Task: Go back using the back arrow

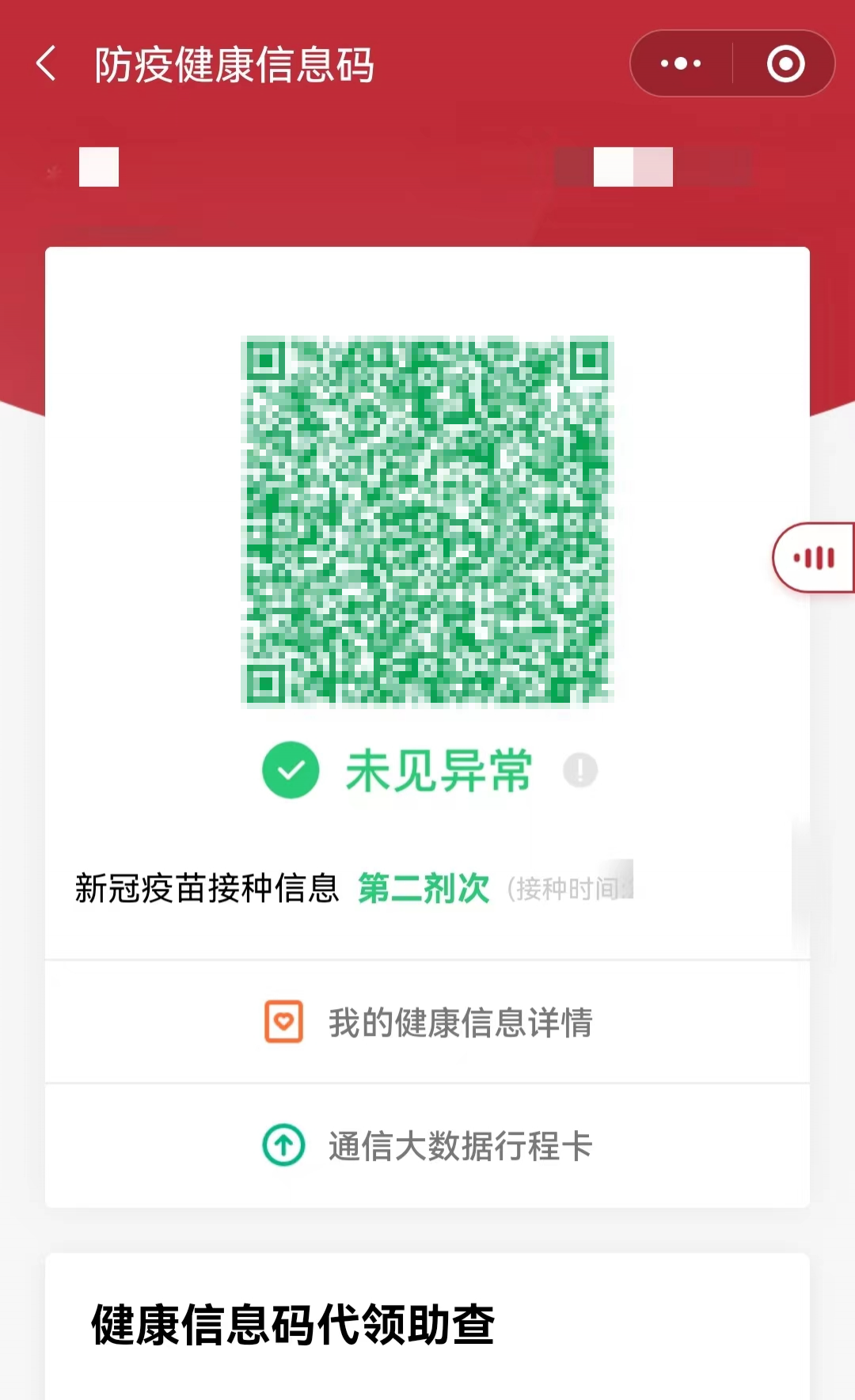Action: tap(47, 64)
